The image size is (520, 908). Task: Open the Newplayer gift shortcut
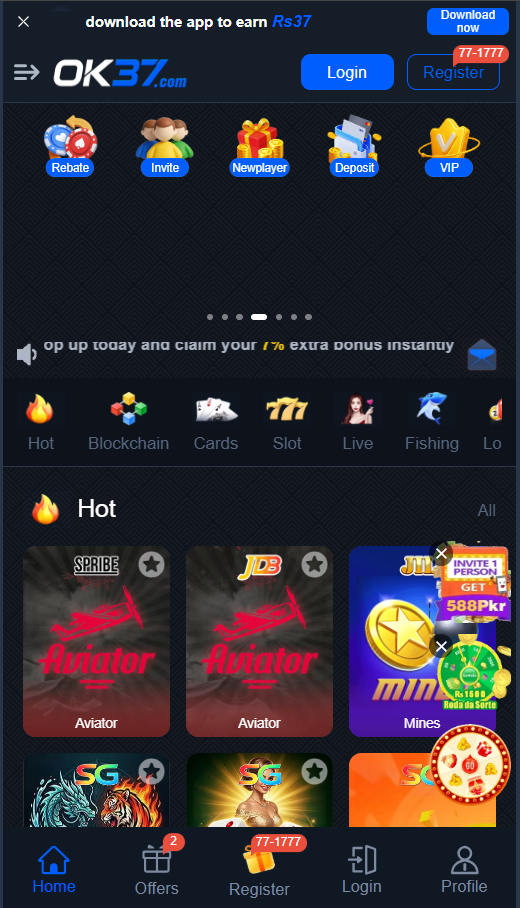coord(259,146)
